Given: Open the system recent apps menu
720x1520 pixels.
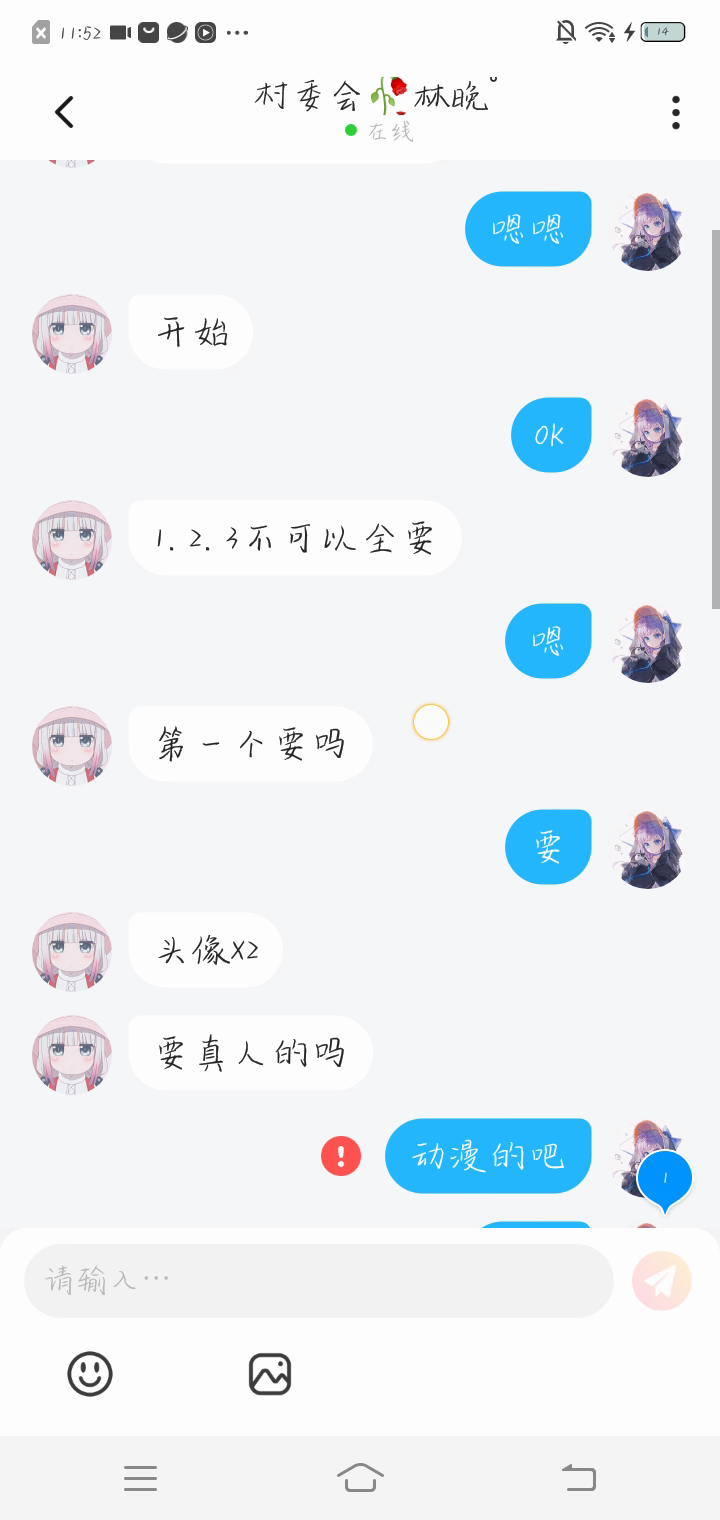Looking at the screenshot, I should (x=141, y=1478).
